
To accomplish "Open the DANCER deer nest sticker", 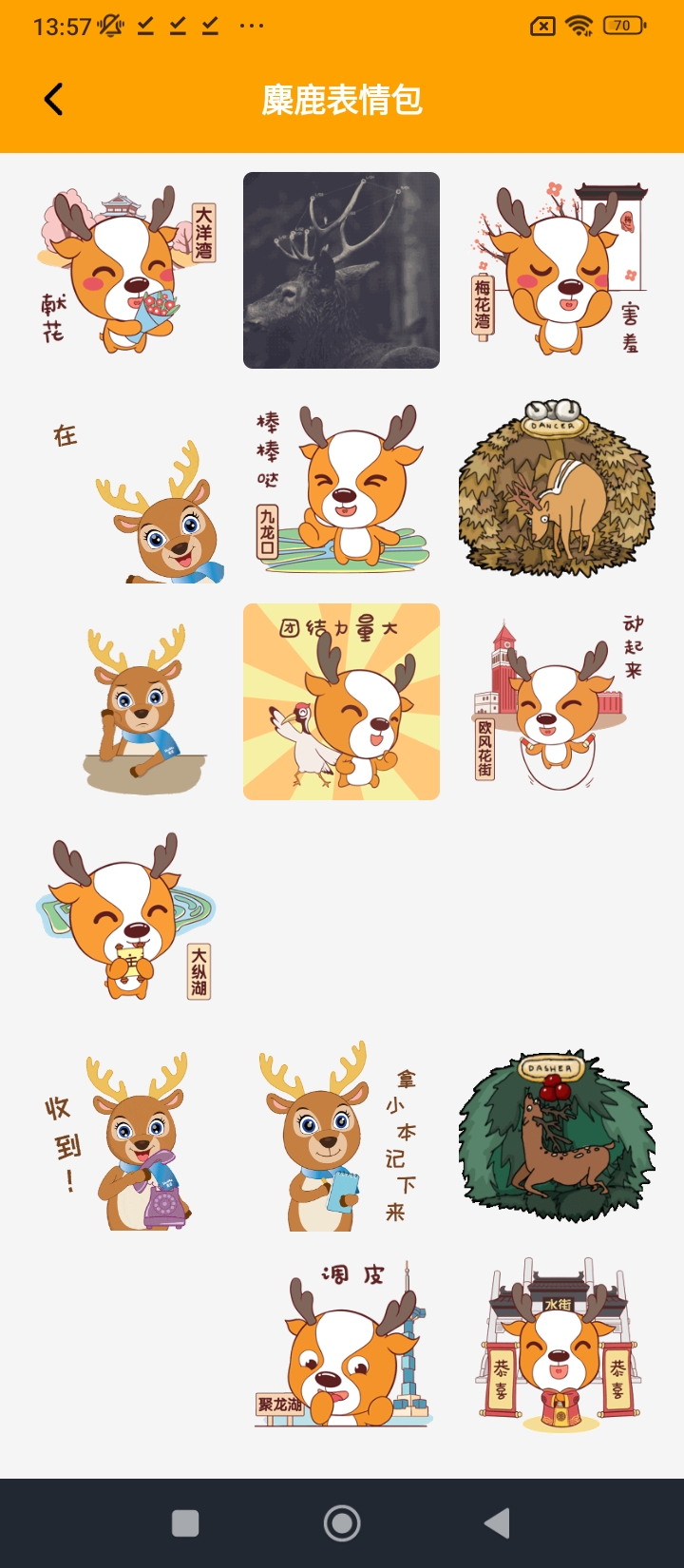I will 558,487.
